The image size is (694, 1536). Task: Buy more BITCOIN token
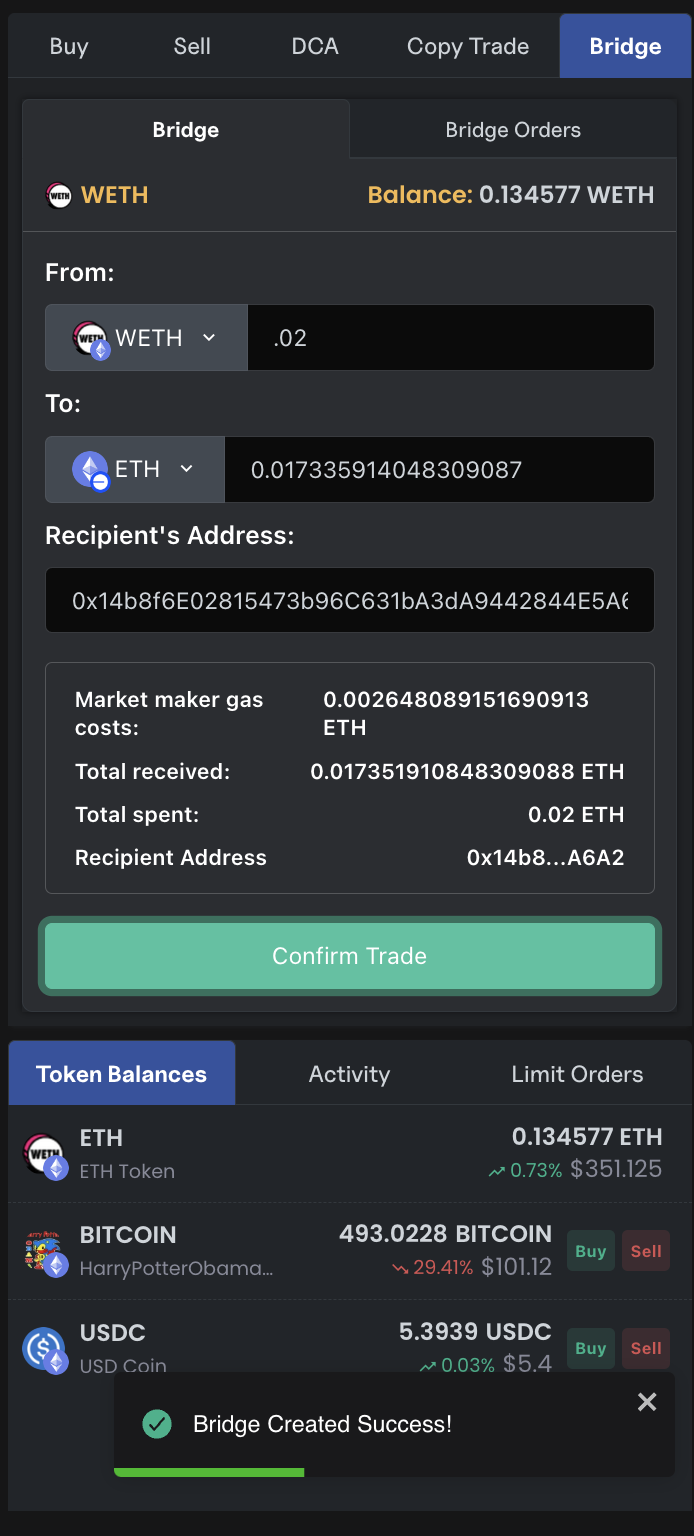[590, 1251]
